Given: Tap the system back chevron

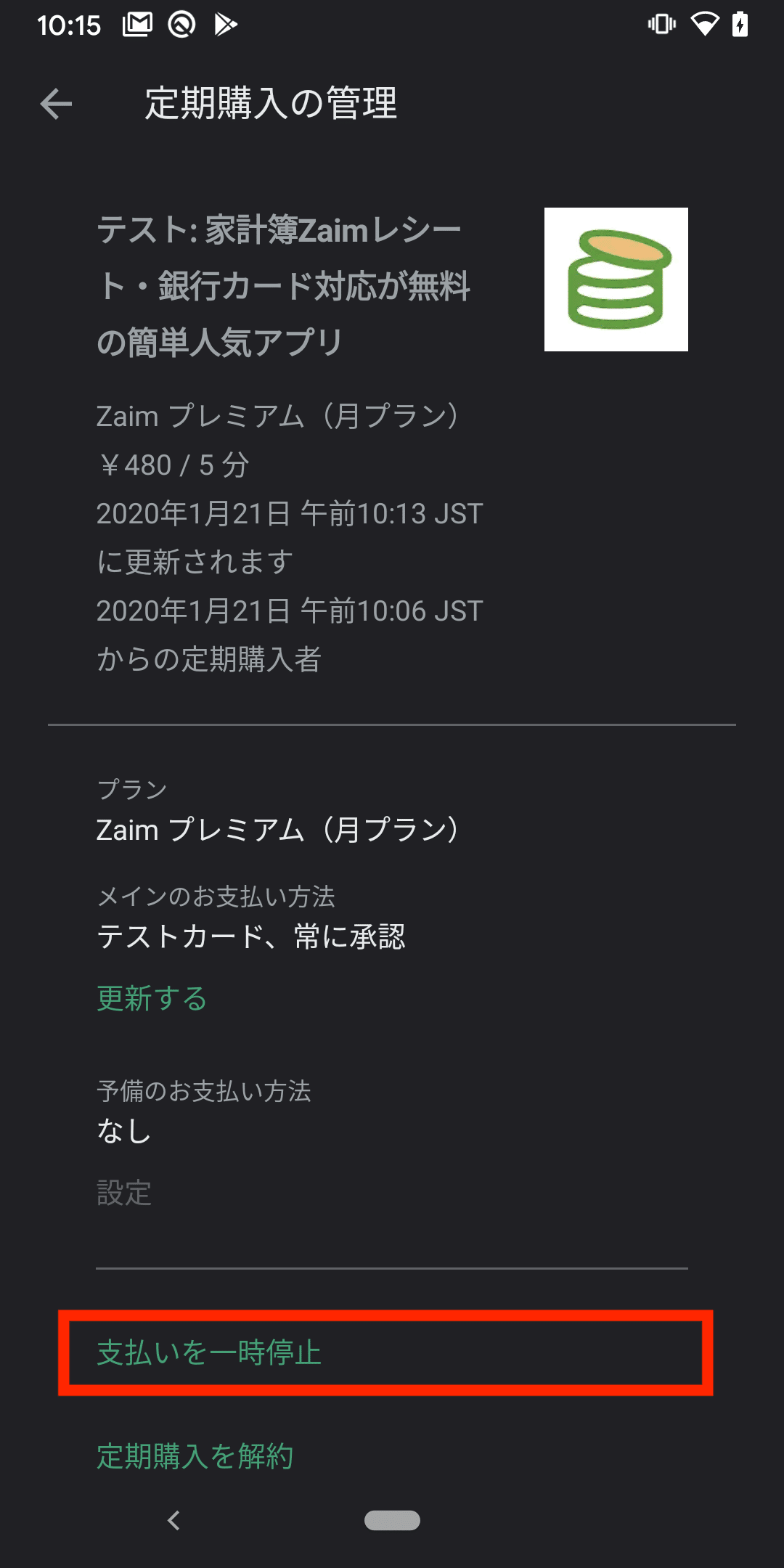Looking at the screenshot, I should (x=173, y=1520).
